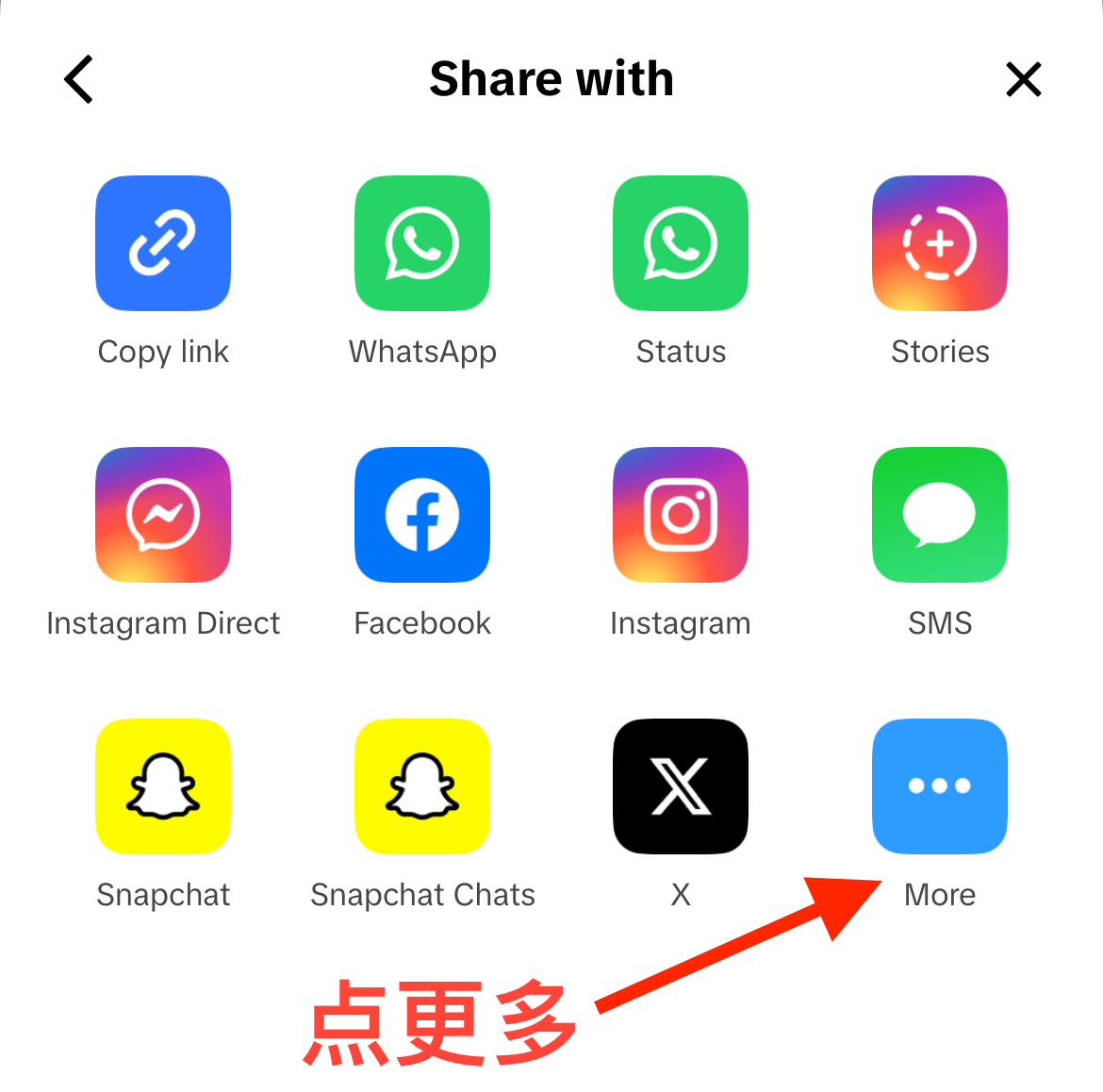The height and width of the screenshot is (1092, 1103).
Task: Send via SMS
Action: (940, 515)
